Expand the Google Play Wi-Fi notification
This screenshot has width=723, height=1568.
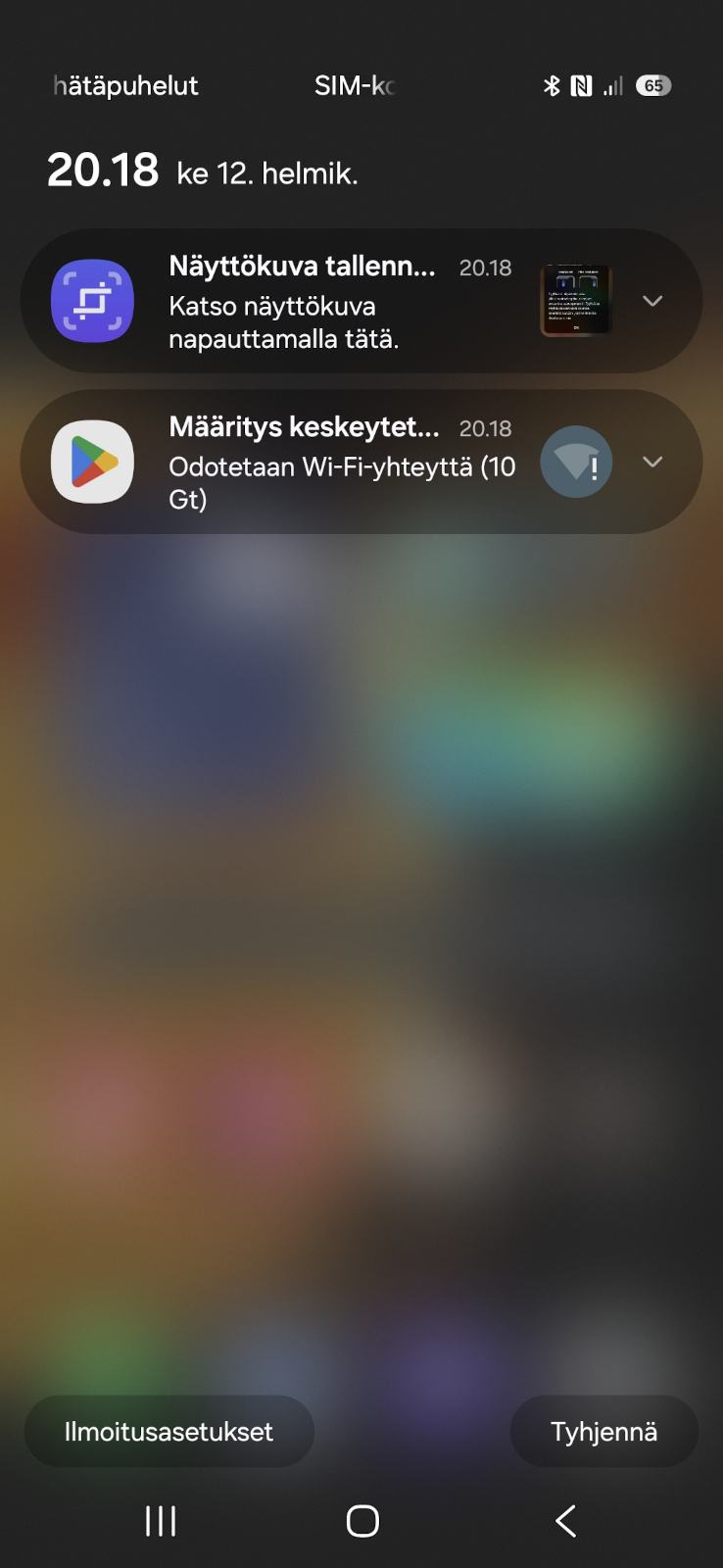652,462
